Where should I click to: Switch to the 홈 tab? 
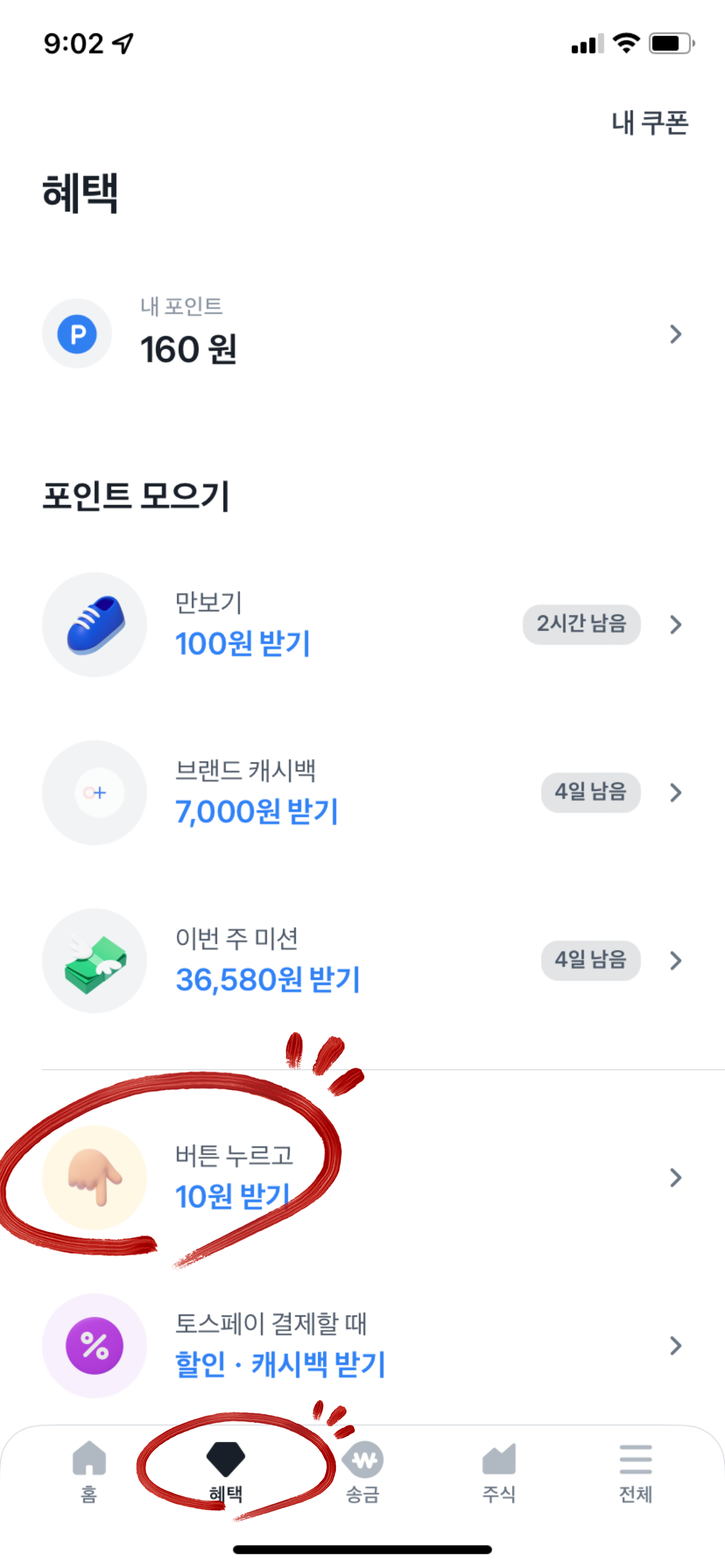89,1472
